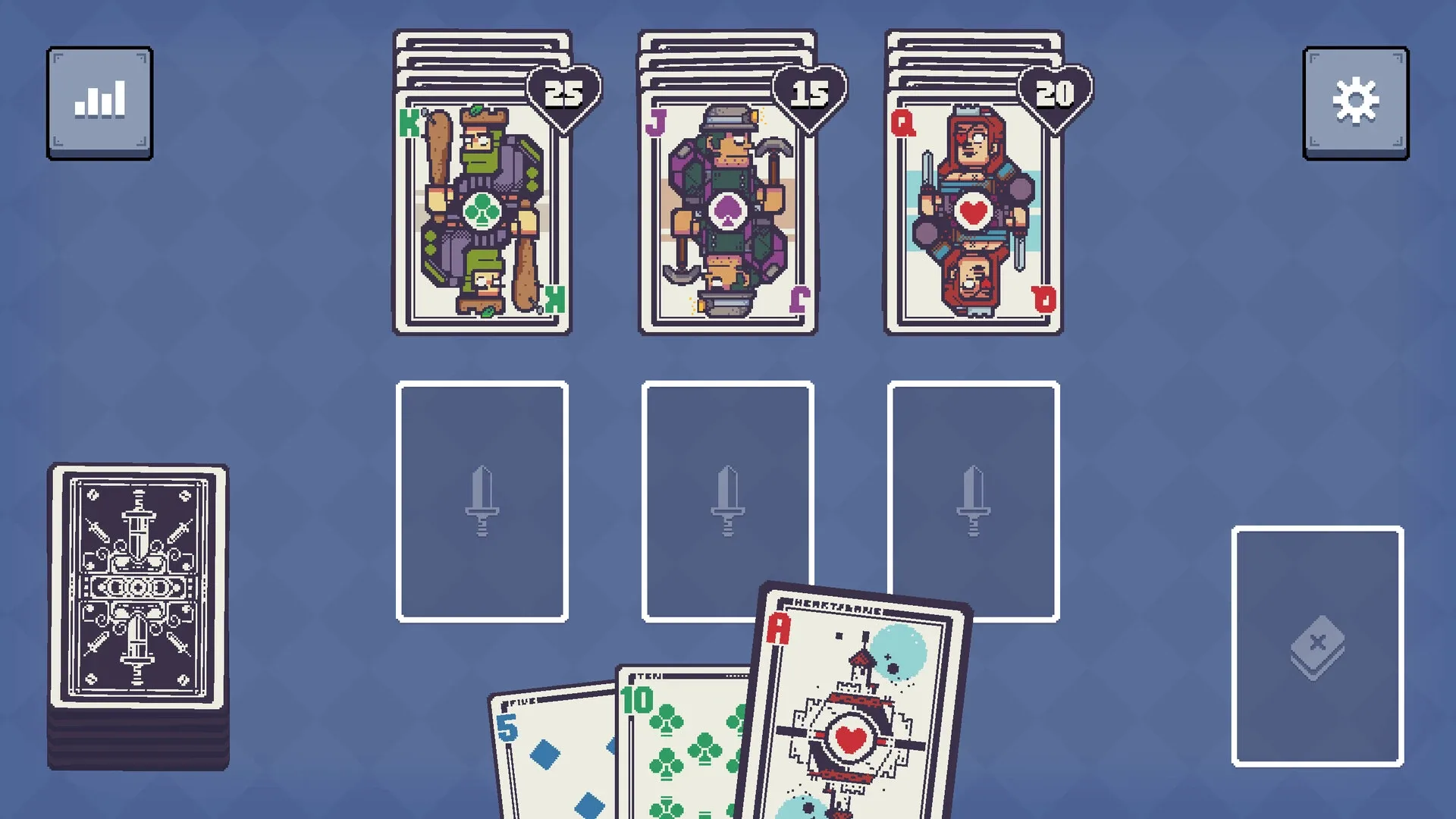The width and height of the screenshot is (1456, 819).
Task: Pick the ace of hearts from hand
Action: [853, 705]
